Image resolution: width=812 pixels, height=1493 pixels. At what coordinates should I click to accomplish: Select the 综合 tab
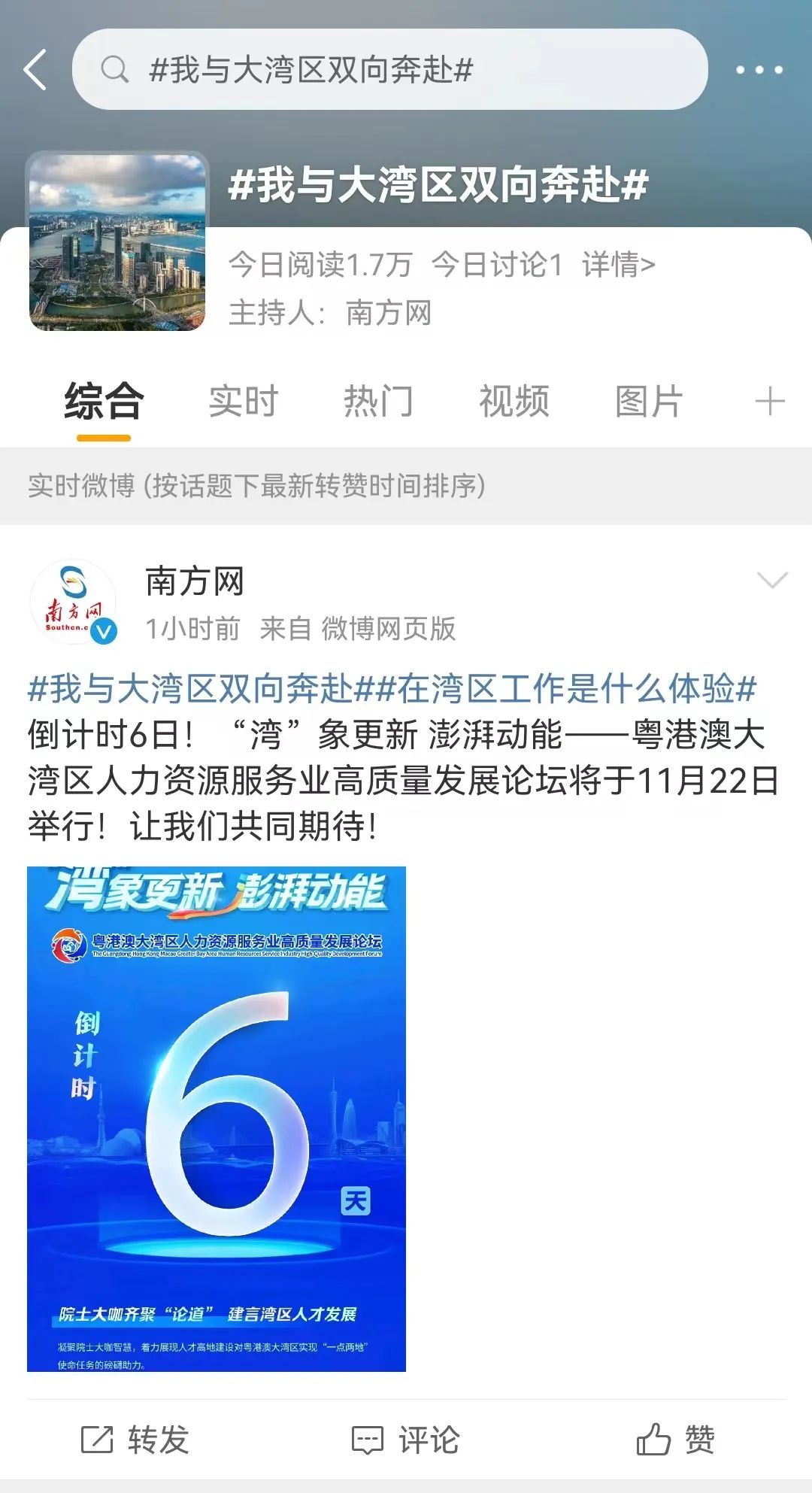pyautogui.click(x=104, y=401)
